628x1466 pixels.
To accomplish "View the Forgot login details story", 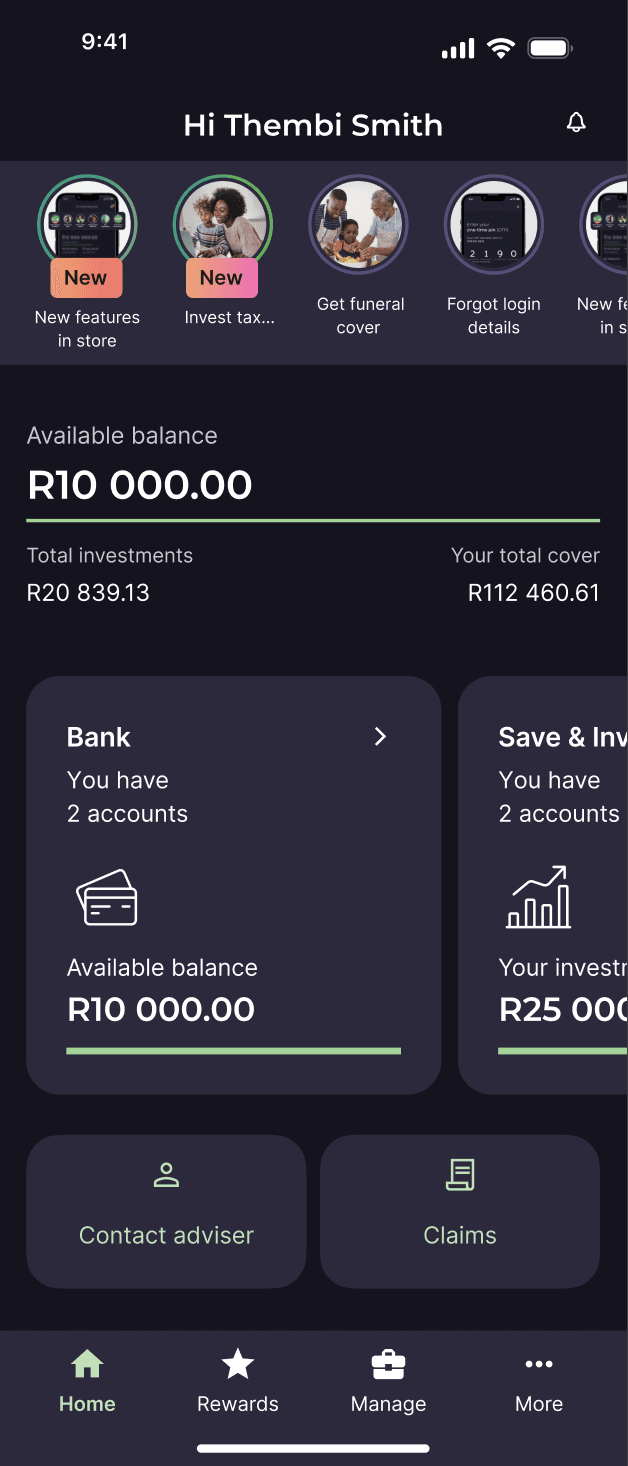I will click(x=494, y=226).
